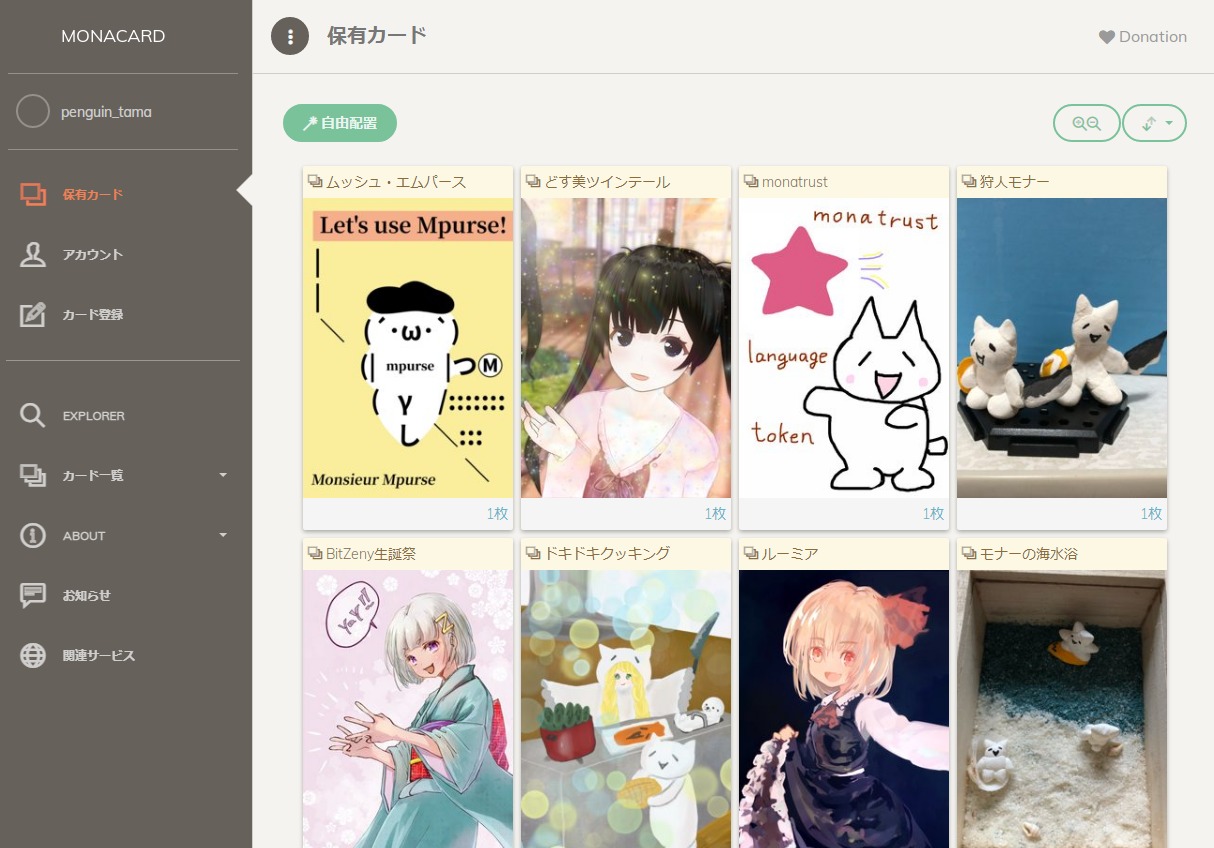The image size is (1214, 848).
Task: Open the sort order dropdown
Action: (1155, 123)
